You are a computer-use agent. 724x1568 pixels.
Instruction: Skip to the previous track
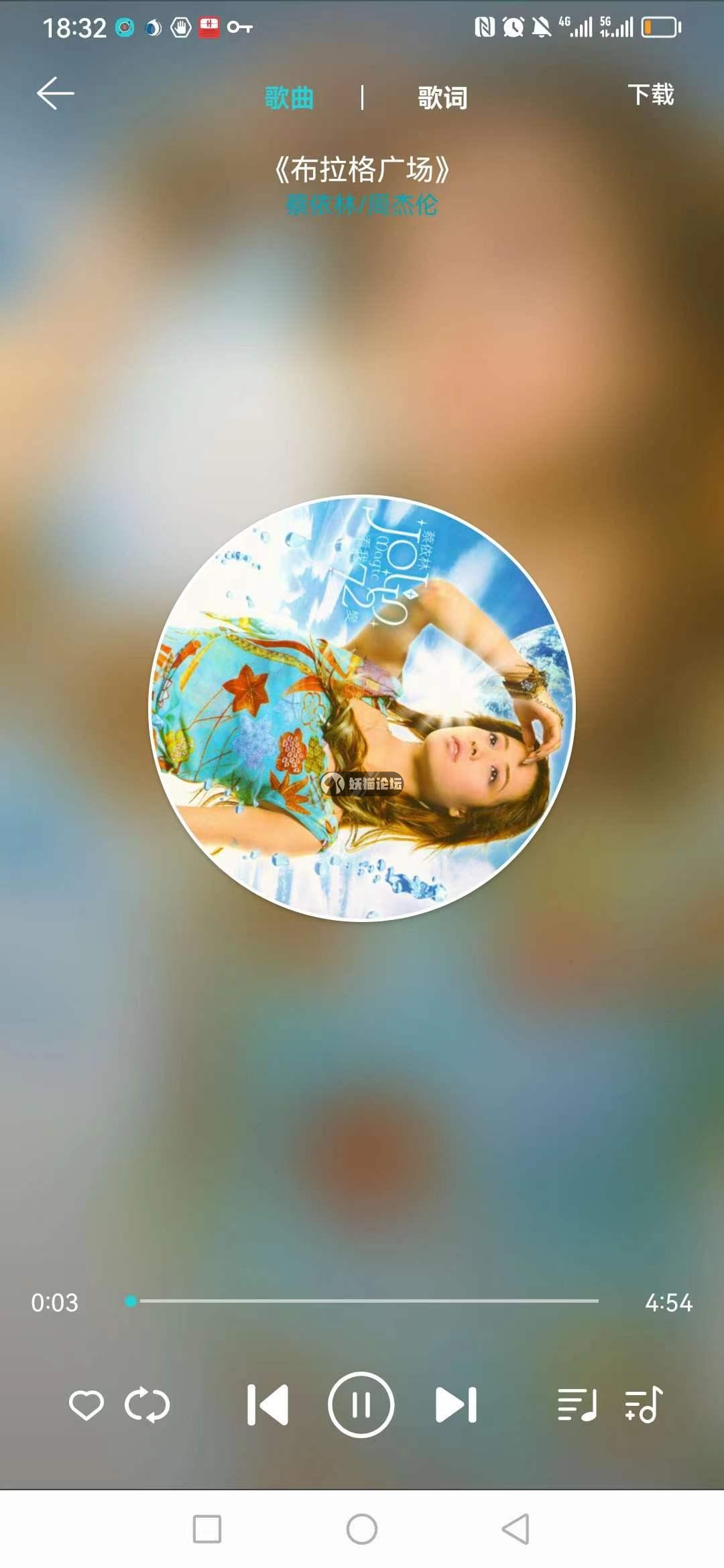click(267, 1404)
